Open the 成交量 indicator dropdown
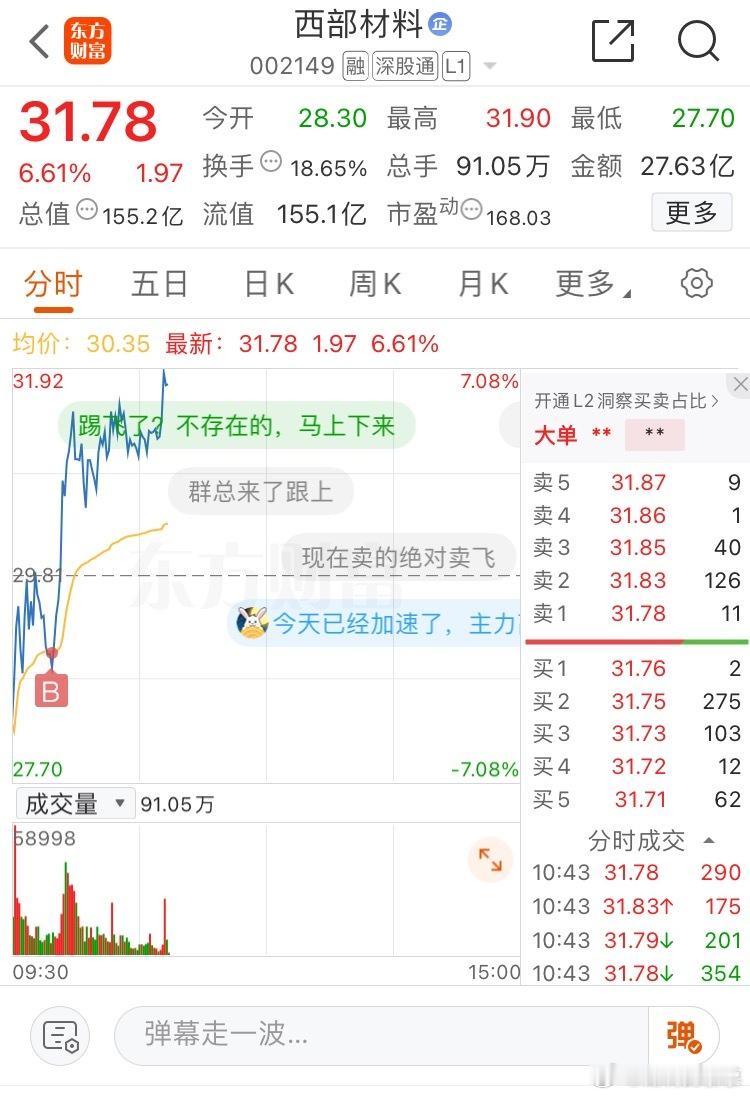This screenshot has width=750, height=1096. tap(74, 802)
